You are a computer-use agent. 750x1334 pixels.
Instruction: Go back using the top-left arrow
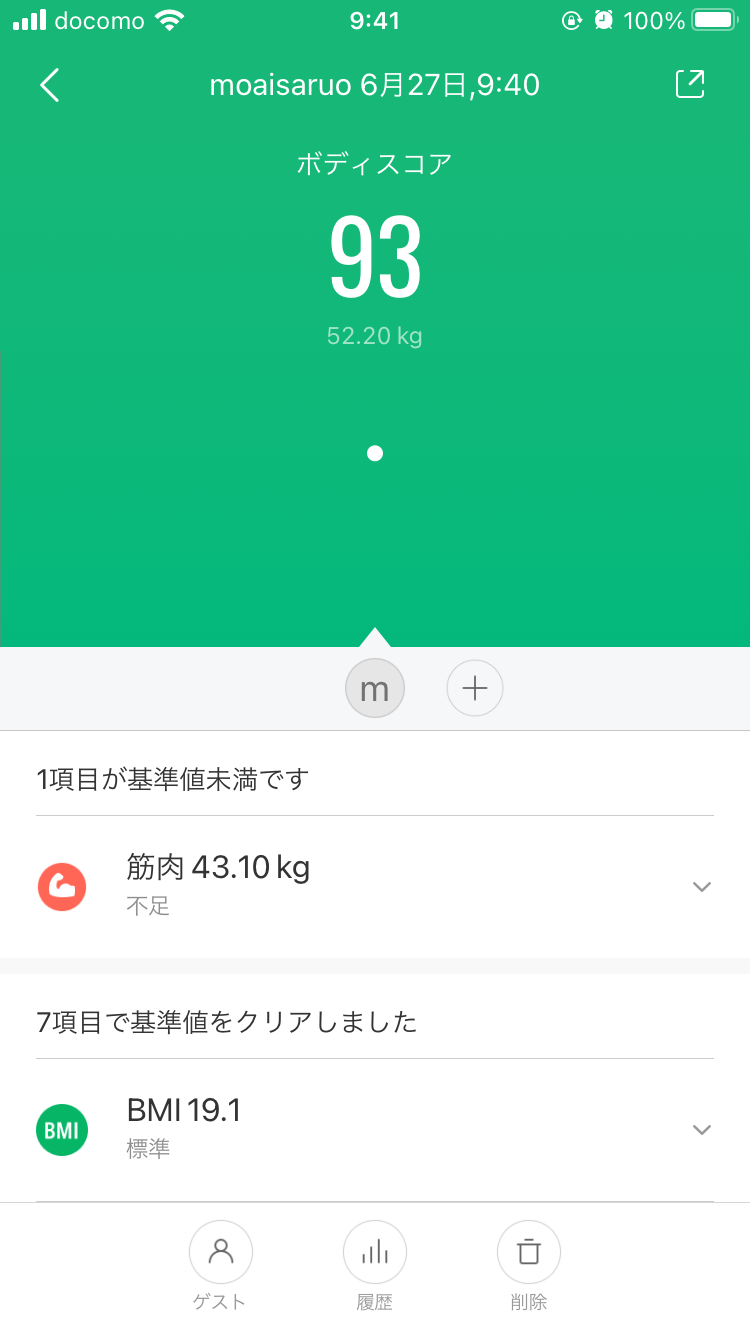pyautogui.click(x=50, y=86)
